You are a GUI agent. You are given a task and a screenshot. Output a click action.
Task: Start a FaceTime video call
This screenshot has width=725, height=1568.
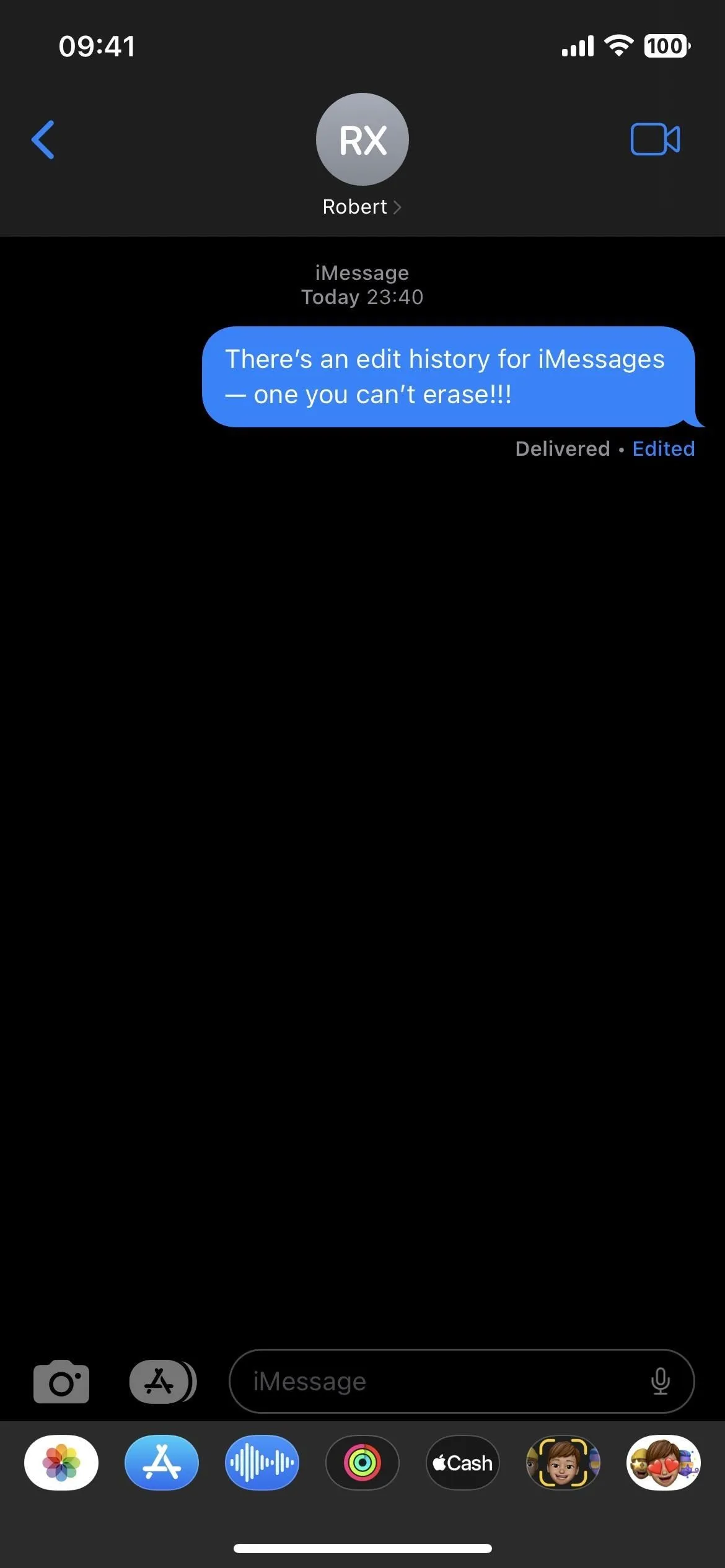(x=655, y=139)
